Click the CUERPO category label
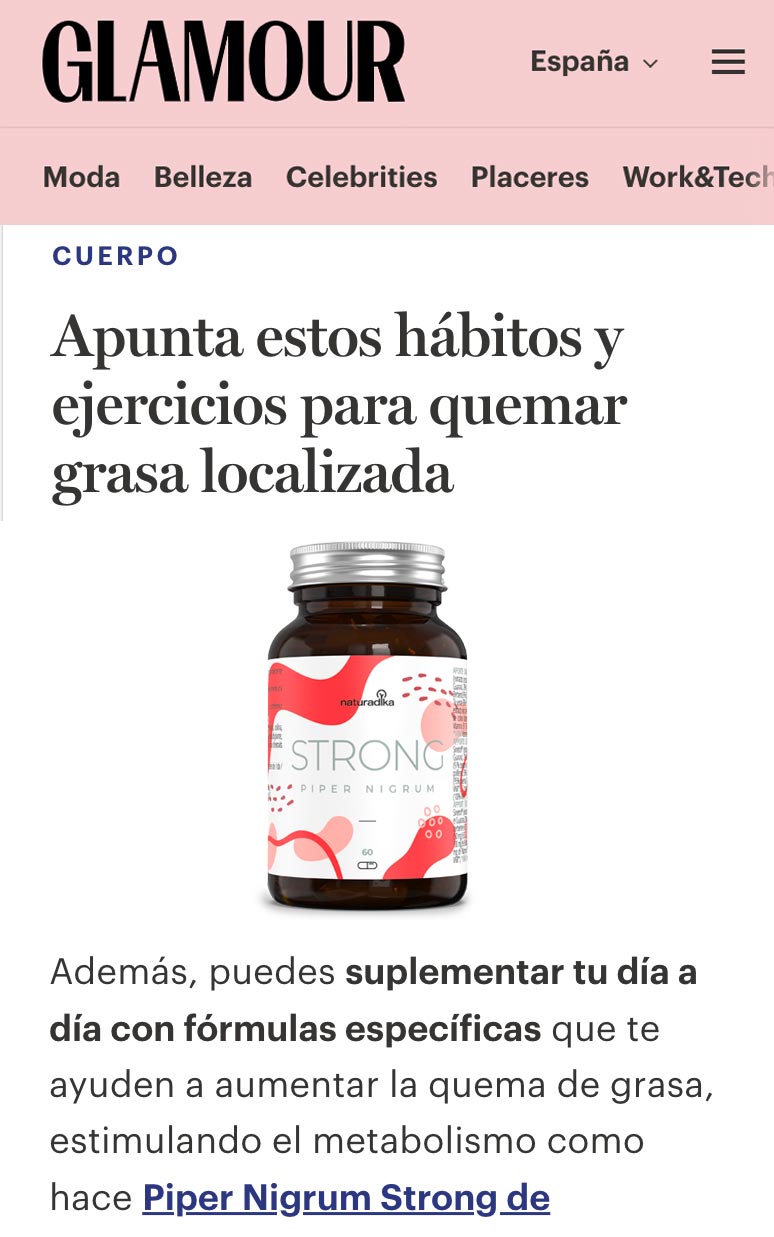Screen dimensions: 774x1237 (115, 256)
